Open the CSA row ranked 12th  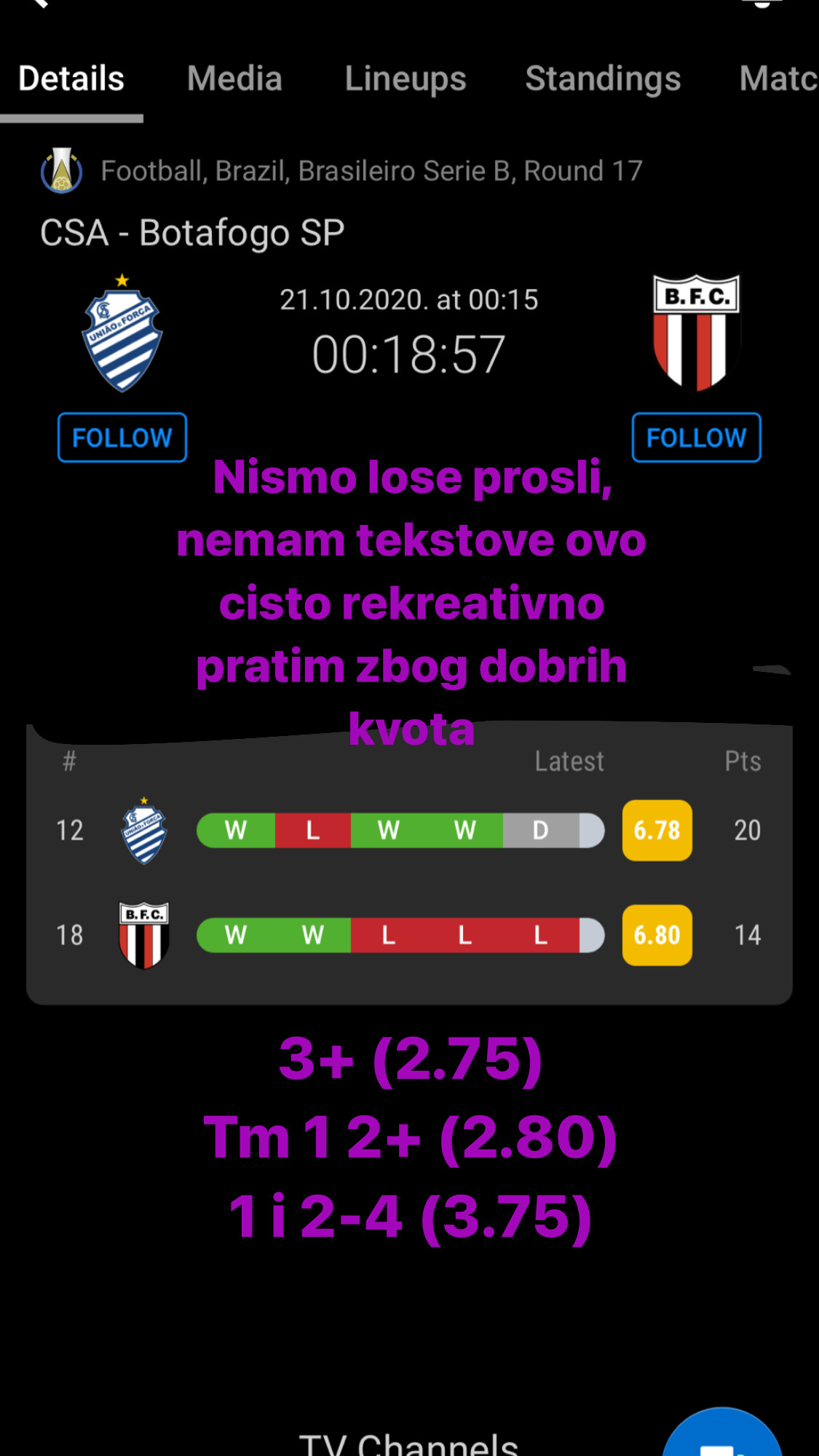(409, 831)
